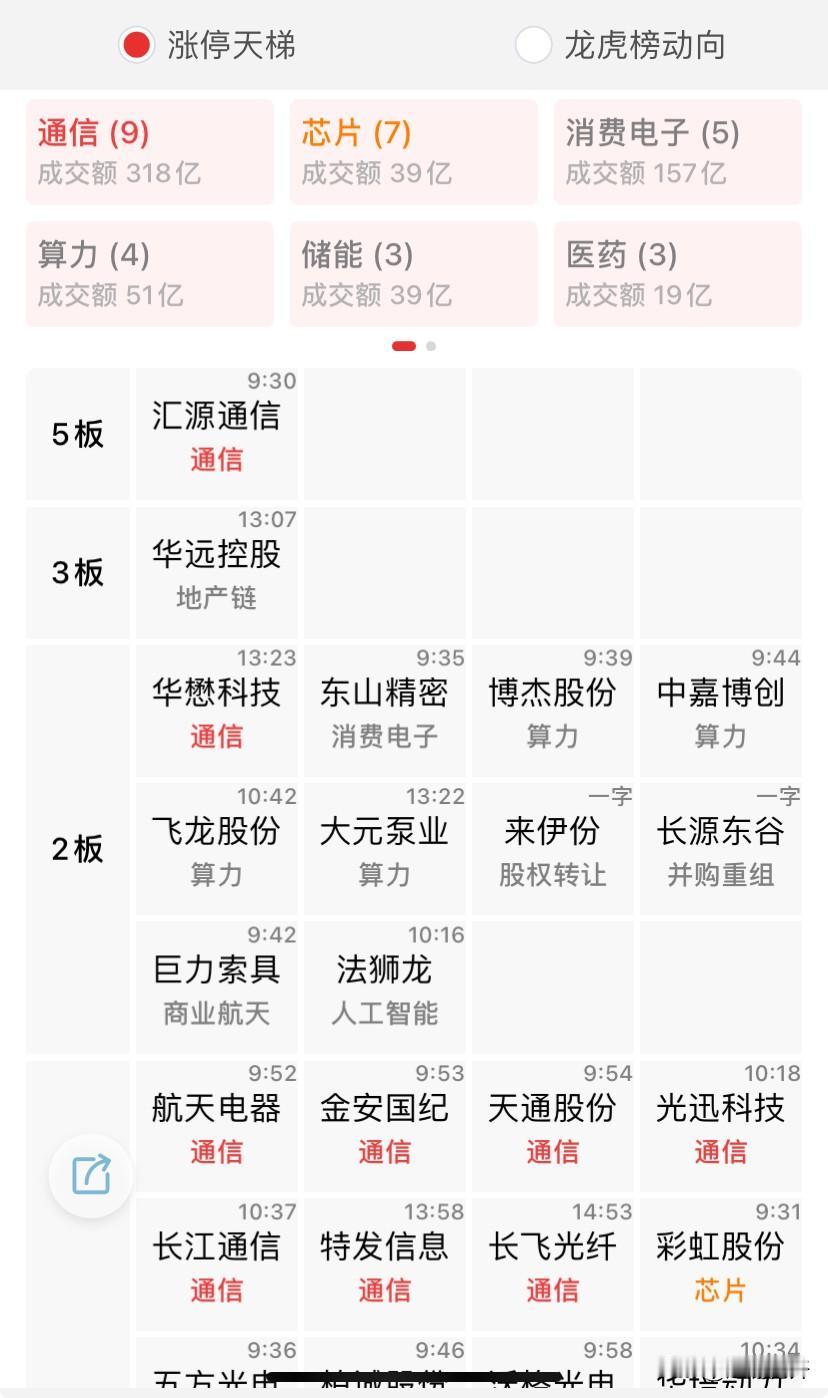Select the 长飞光纤 stock entry
The height and width of the screenshot is (1398, 828).
click(x=551, y=1263)
